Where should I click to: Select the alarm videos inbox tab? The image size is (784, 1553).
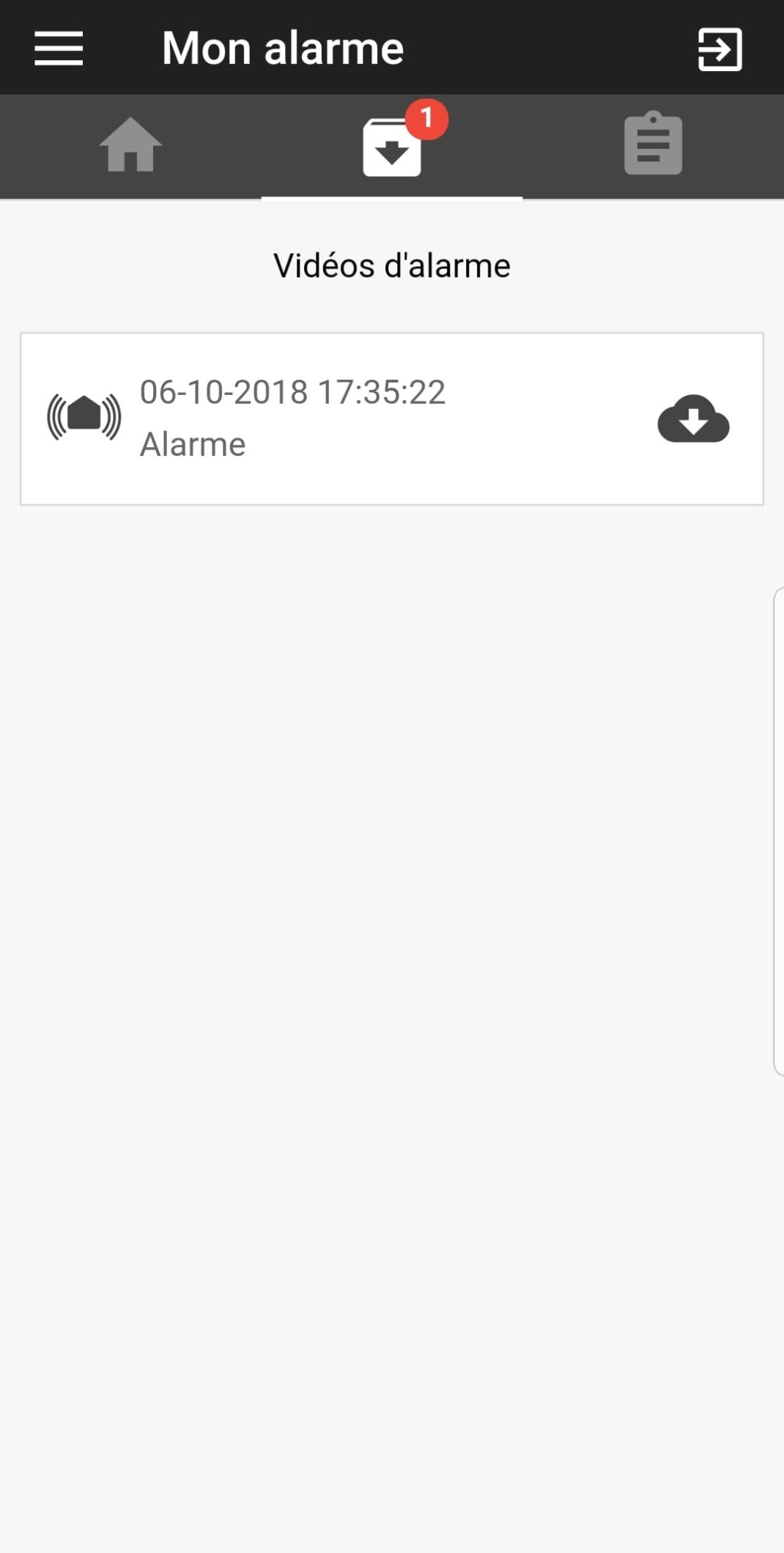pos(392,147)
